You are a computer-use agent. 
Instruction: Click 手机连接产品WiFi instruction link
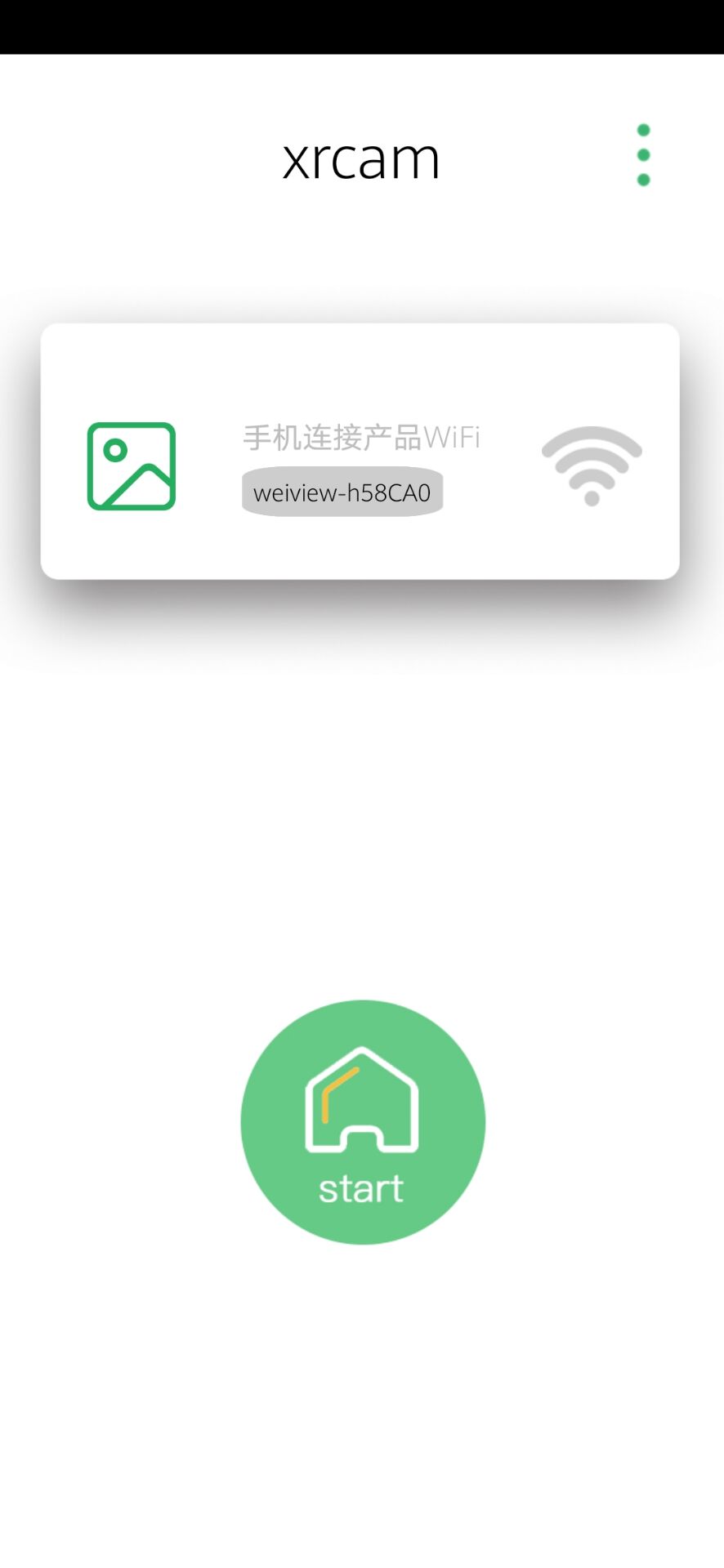click(x=360, y=436)
